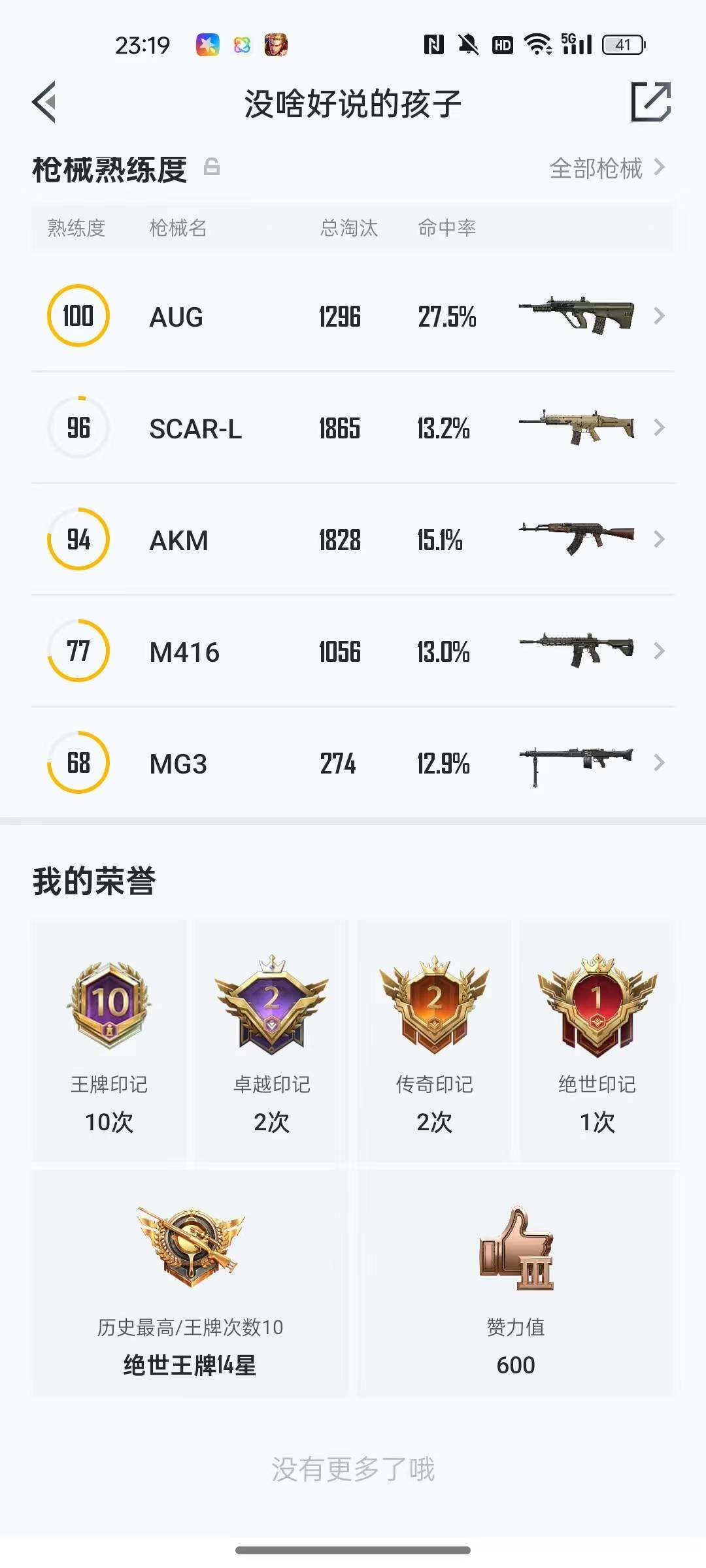Expand details for the SCAR-L row chevron
706x1568 pixels.
tap(660, 429)
